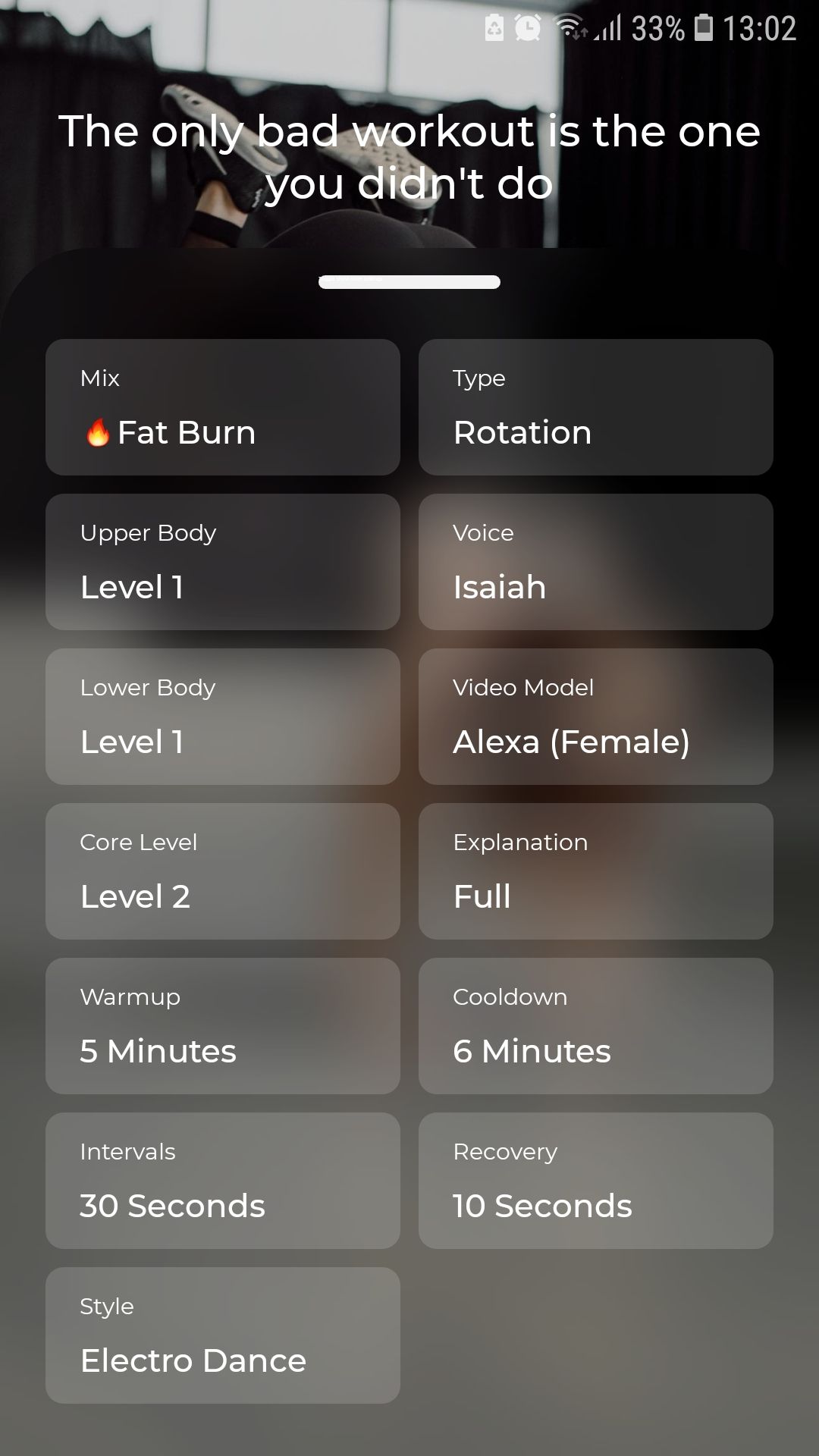Set the Lower Body level
Viewport: 819px width, 1456px height.
[x=223, y=717]
